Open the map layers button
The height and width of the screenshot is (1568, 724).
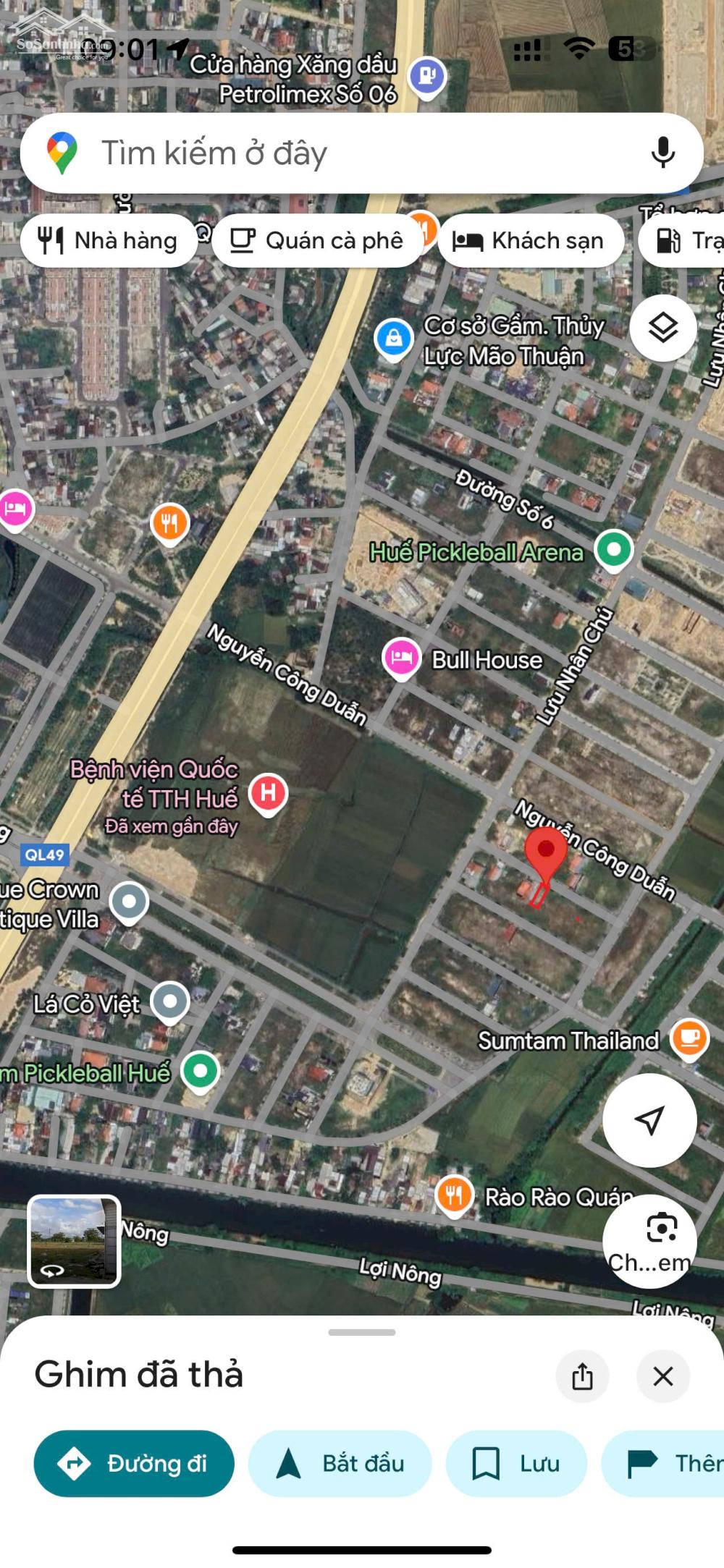662,329
